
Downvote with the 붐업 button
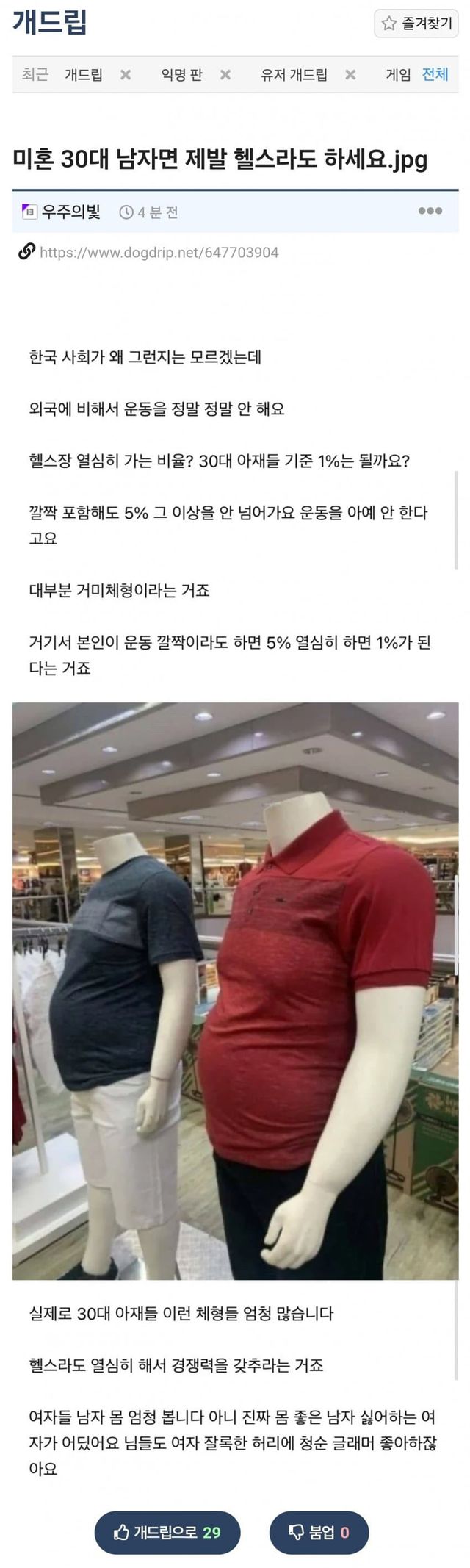[319, 1531]
